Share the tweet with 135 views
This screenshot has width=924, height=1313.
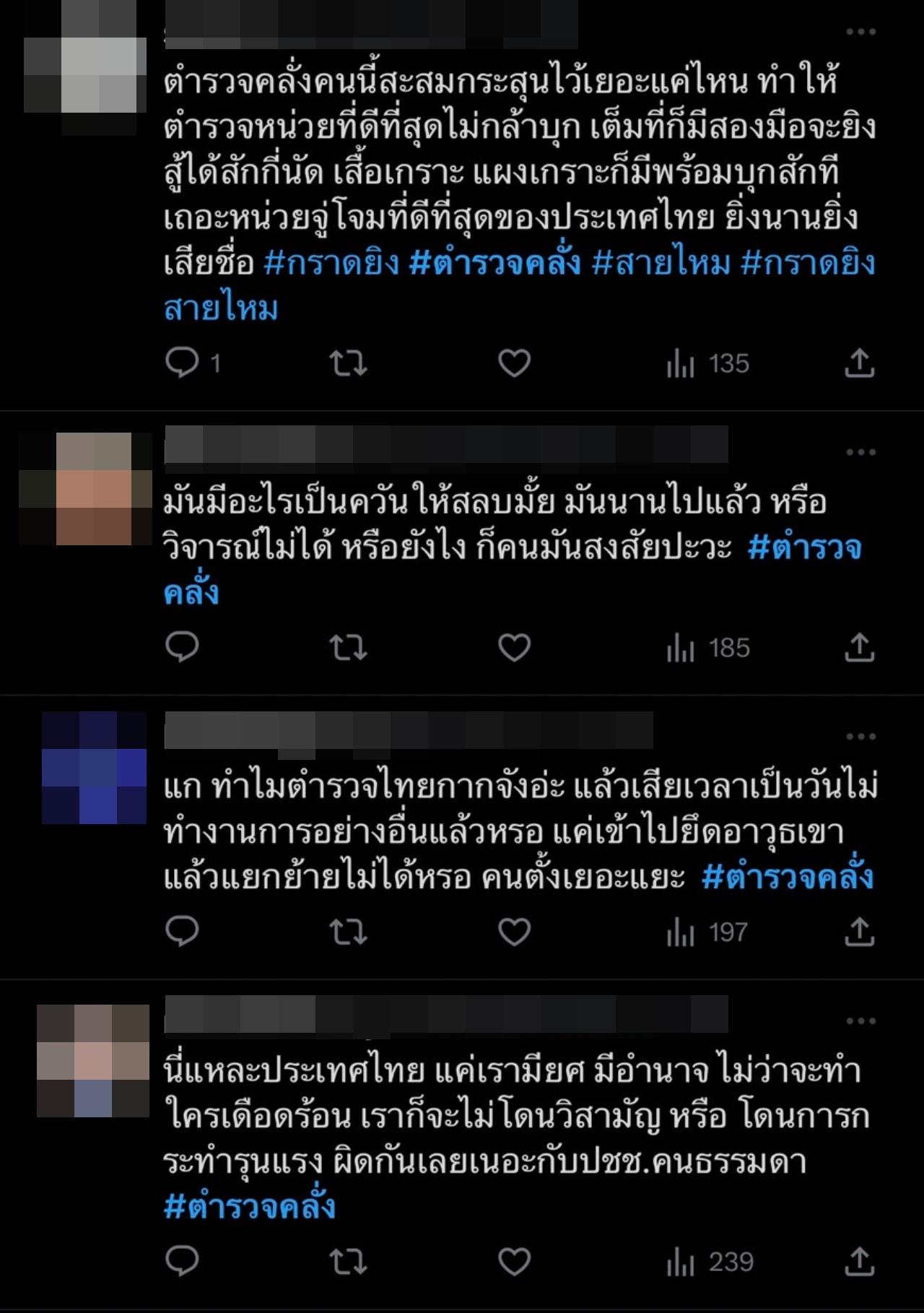click(x=859, y=363)
